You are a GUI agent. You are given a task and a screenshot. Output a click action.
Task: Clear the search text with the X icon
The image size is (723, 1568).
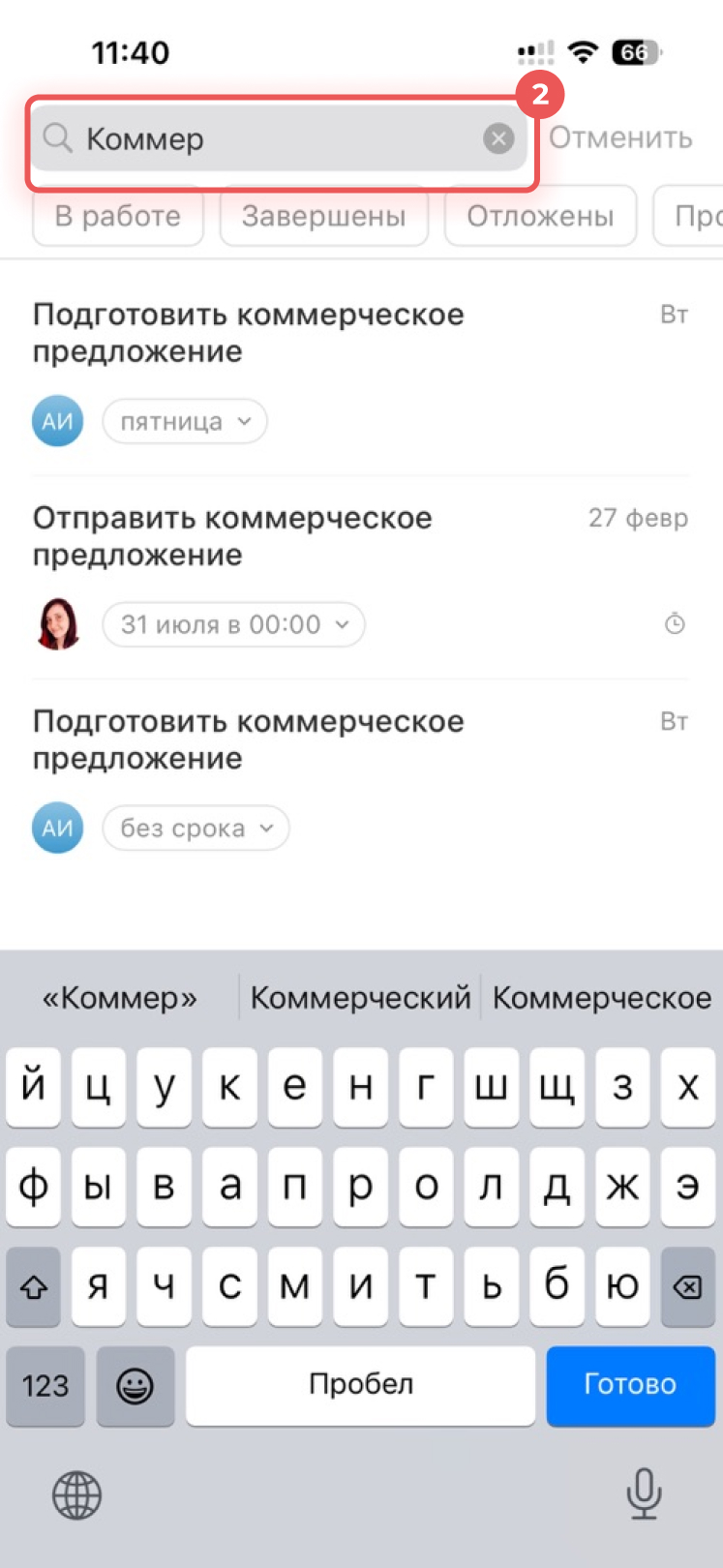tap(498, 139)
